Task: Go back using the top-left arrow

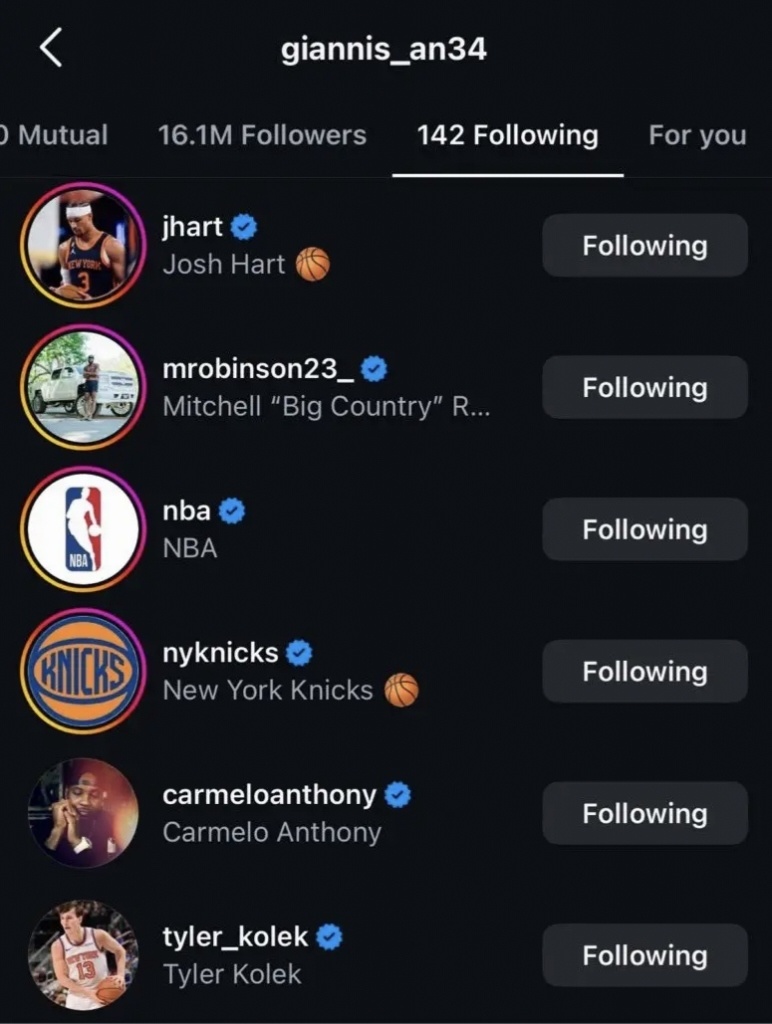Action: pos(51,48)
